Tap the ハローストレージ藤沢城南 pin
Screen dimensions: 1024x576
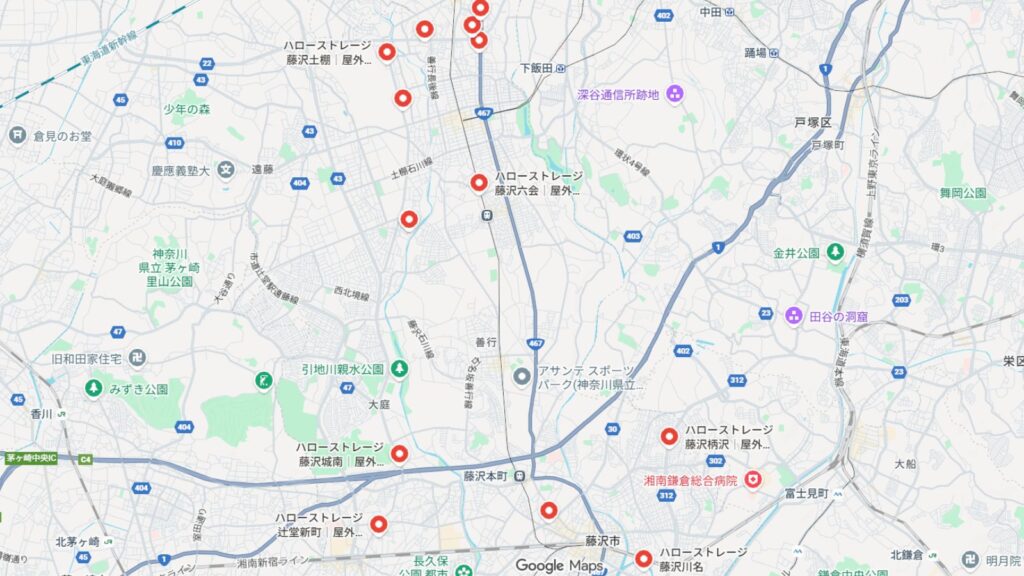tap(399, 454)
